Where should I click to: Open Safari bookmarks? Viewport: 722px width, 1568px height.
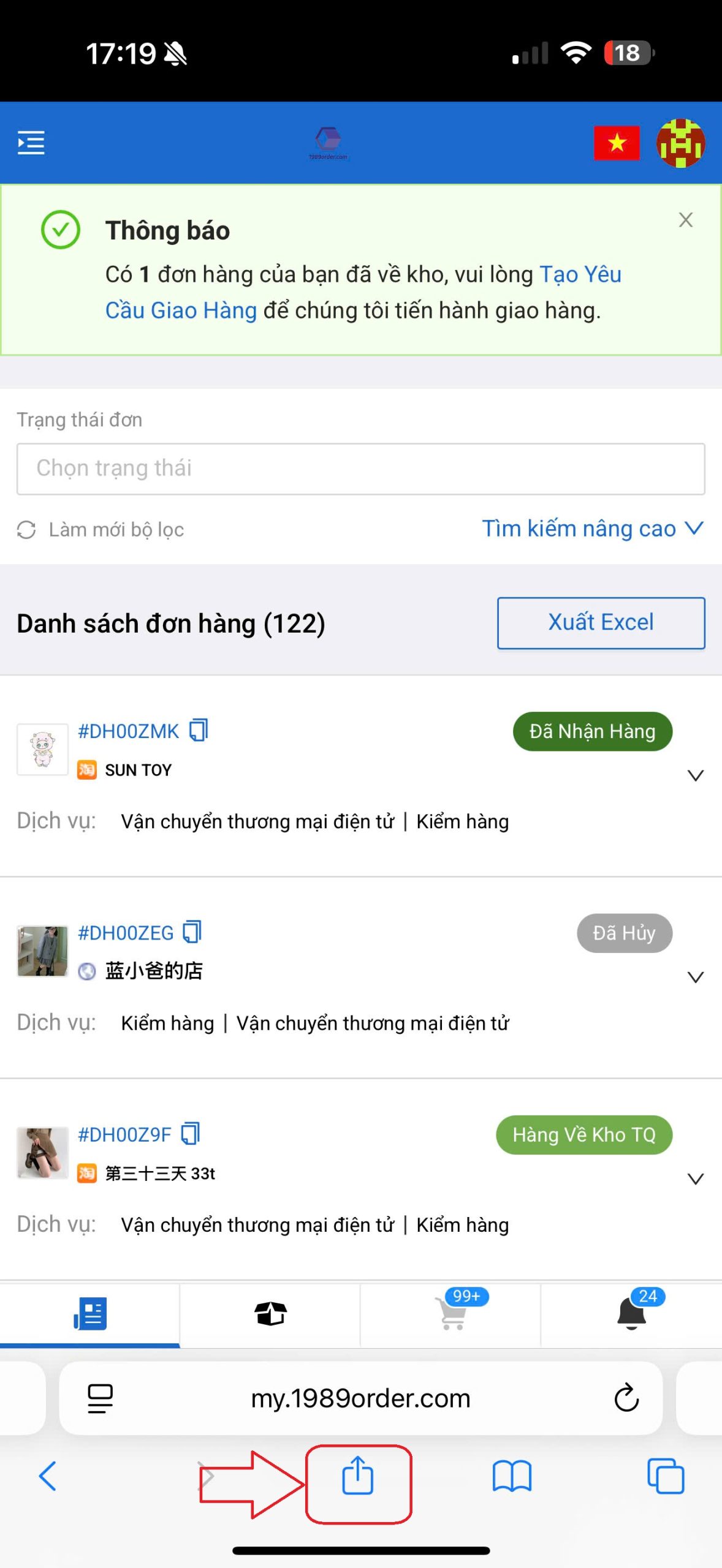click(x=512, y=1476)
